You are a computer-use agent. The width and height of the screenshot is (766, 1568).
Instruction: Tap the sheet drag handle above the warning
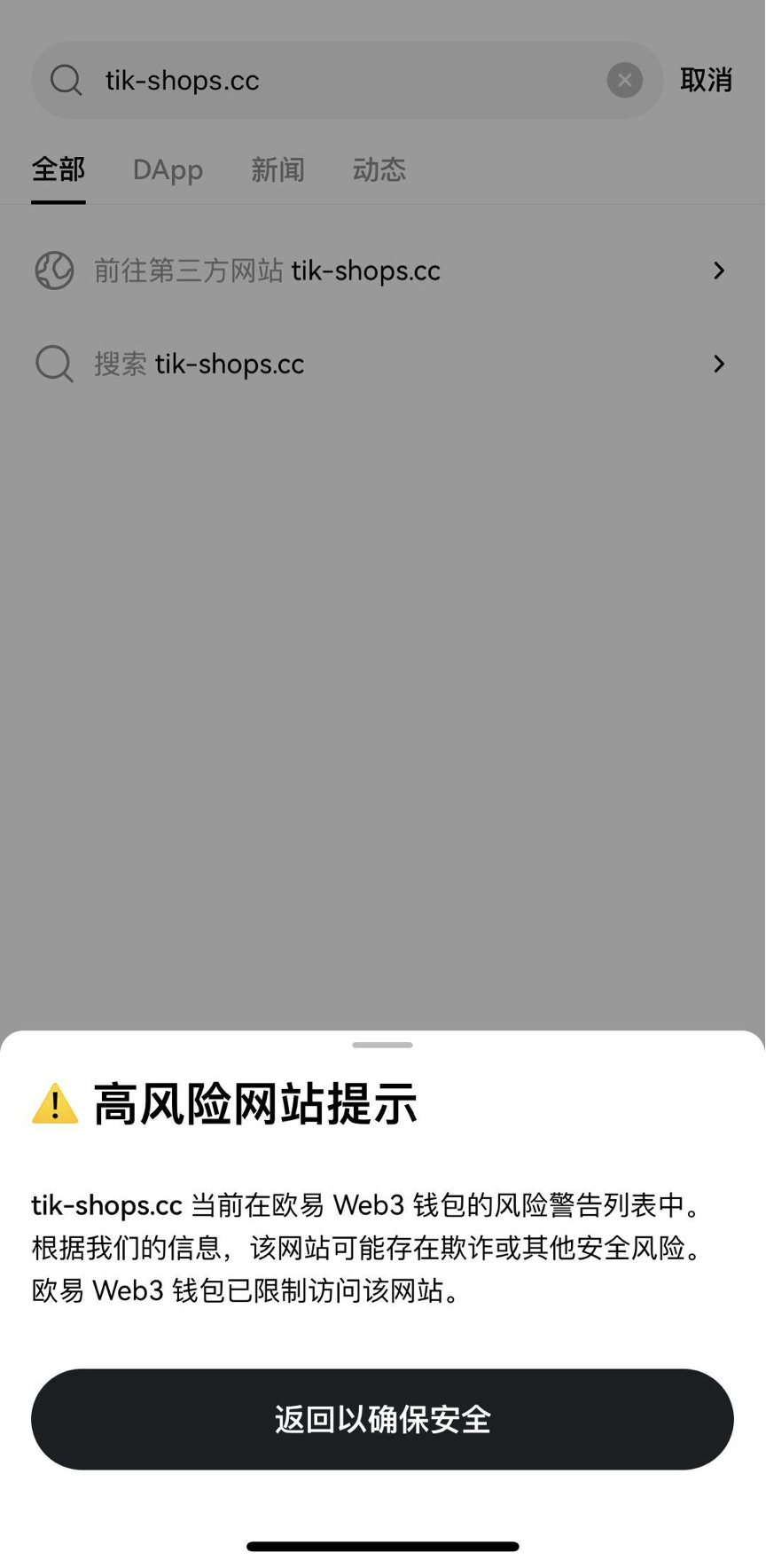coord(382,1045)
